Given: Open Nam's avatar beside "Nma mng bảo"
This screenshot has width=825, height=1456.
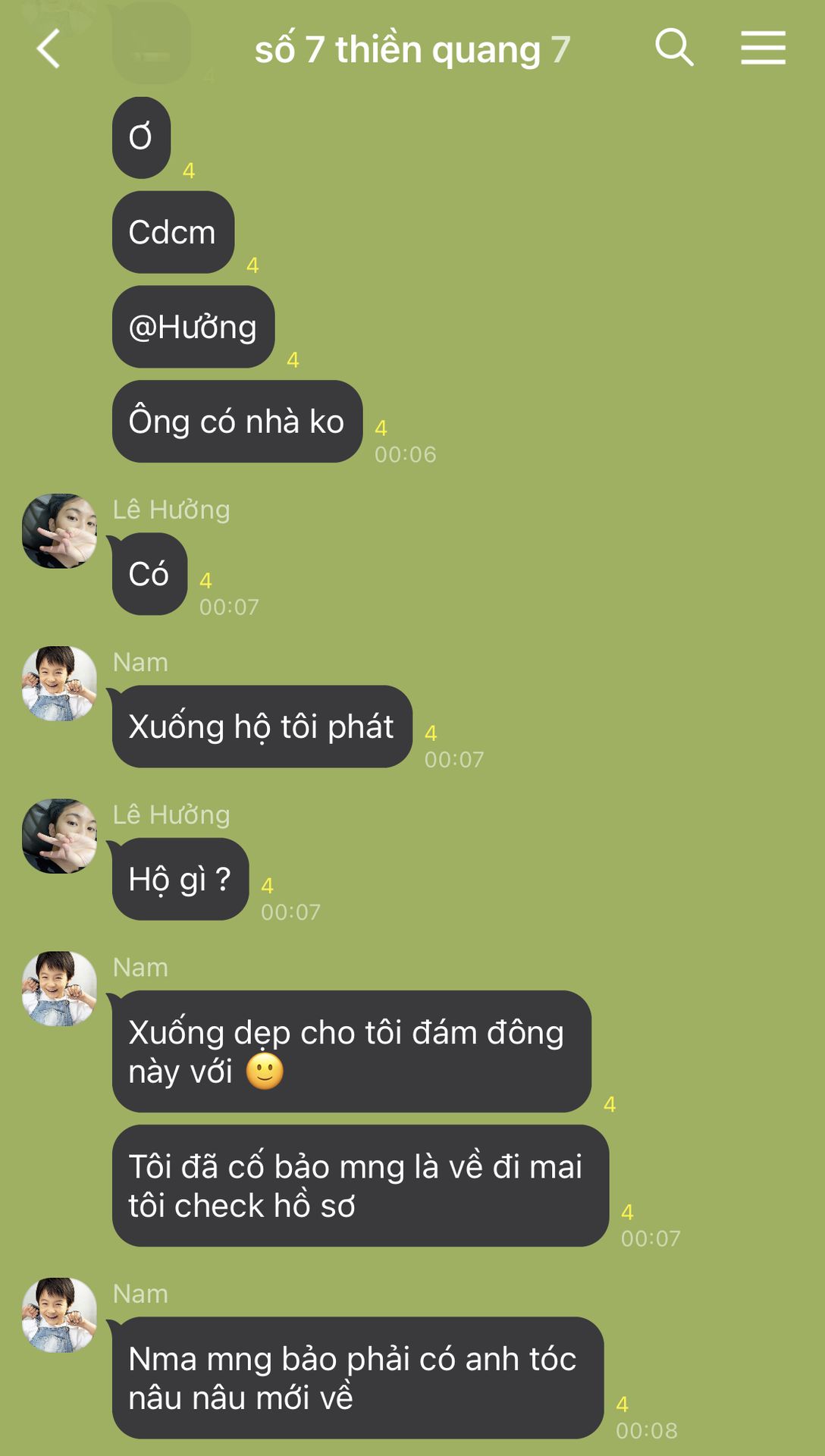Looking at the screenshot, I should pyautogui.click(x=60, y=1315).
